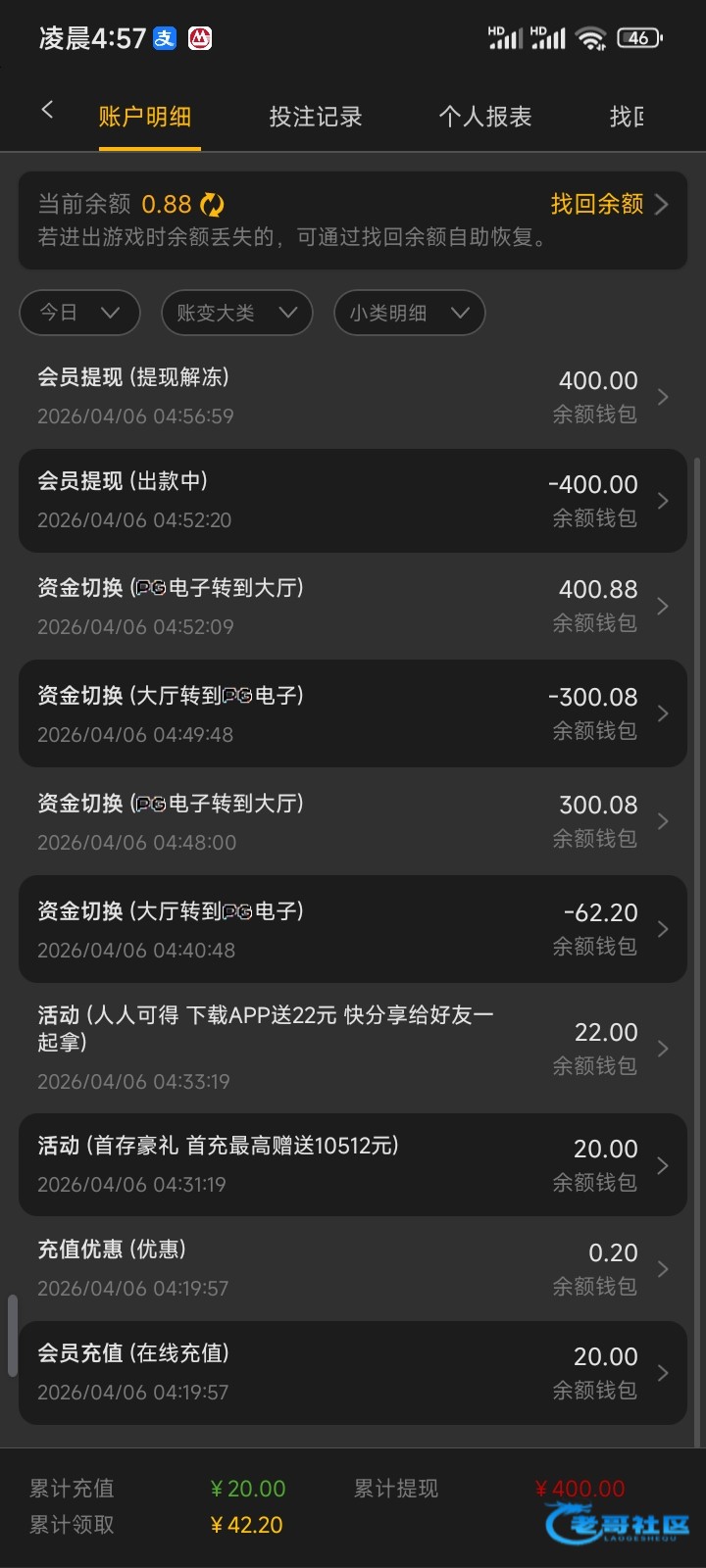Open the 会员提现 (出款中) -400.00 record
This screenshot has width=706, height=1568.
click(353, 500)
